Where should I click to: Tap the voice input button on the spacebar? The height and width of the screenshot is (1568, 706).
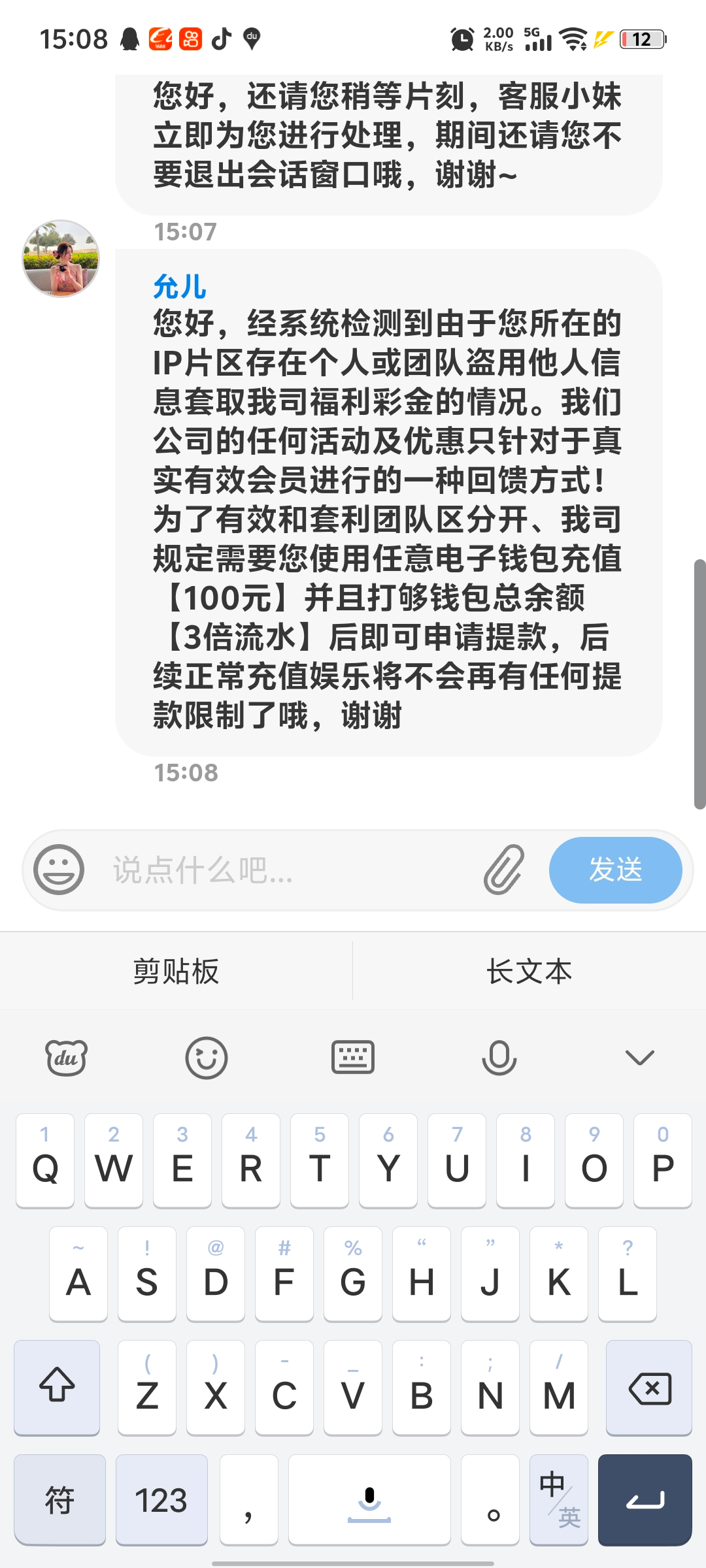click(370, 1501)
